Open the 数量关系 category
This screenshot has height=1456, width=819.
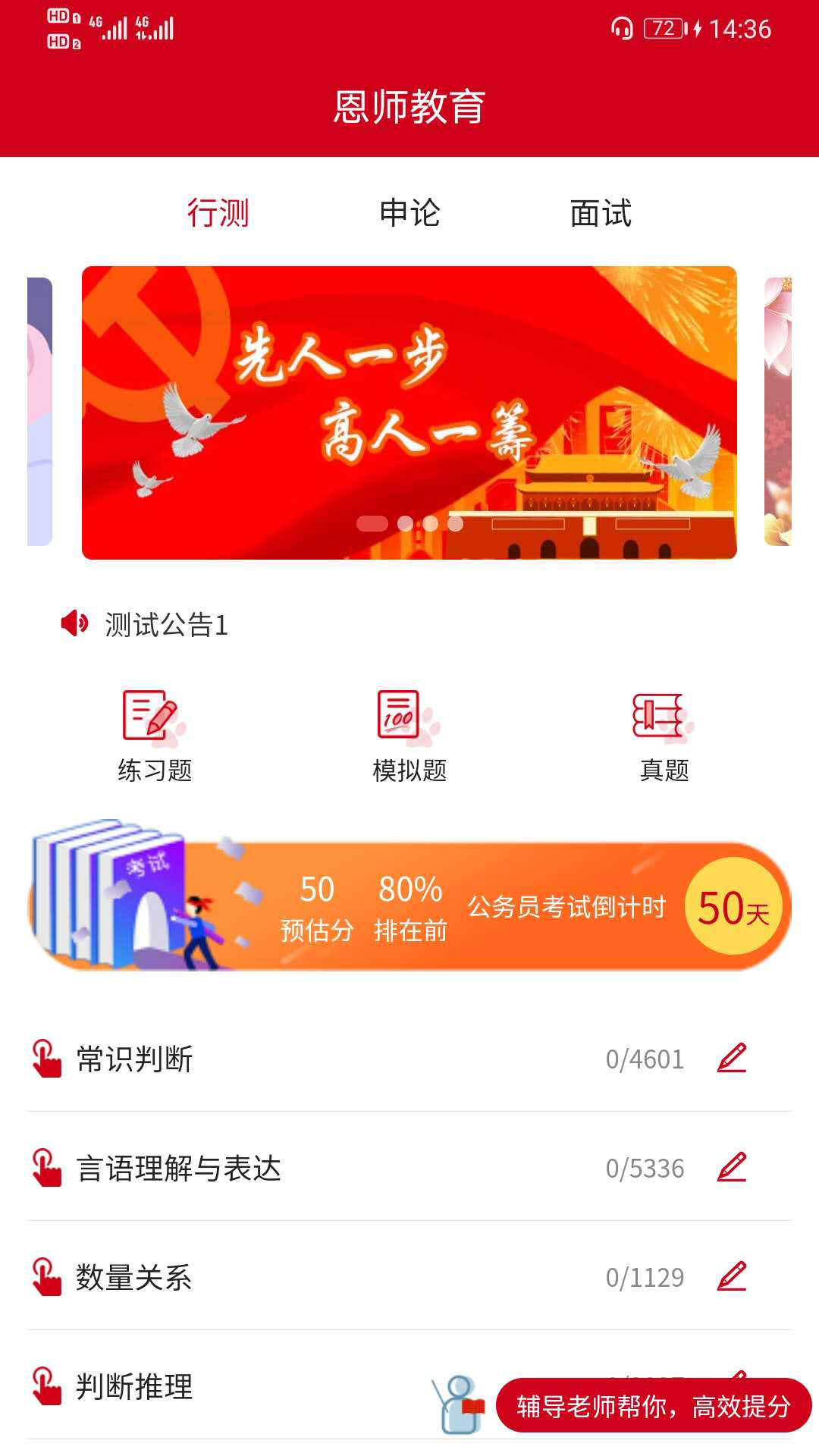pyautogui.click(x=133, y=1277)
